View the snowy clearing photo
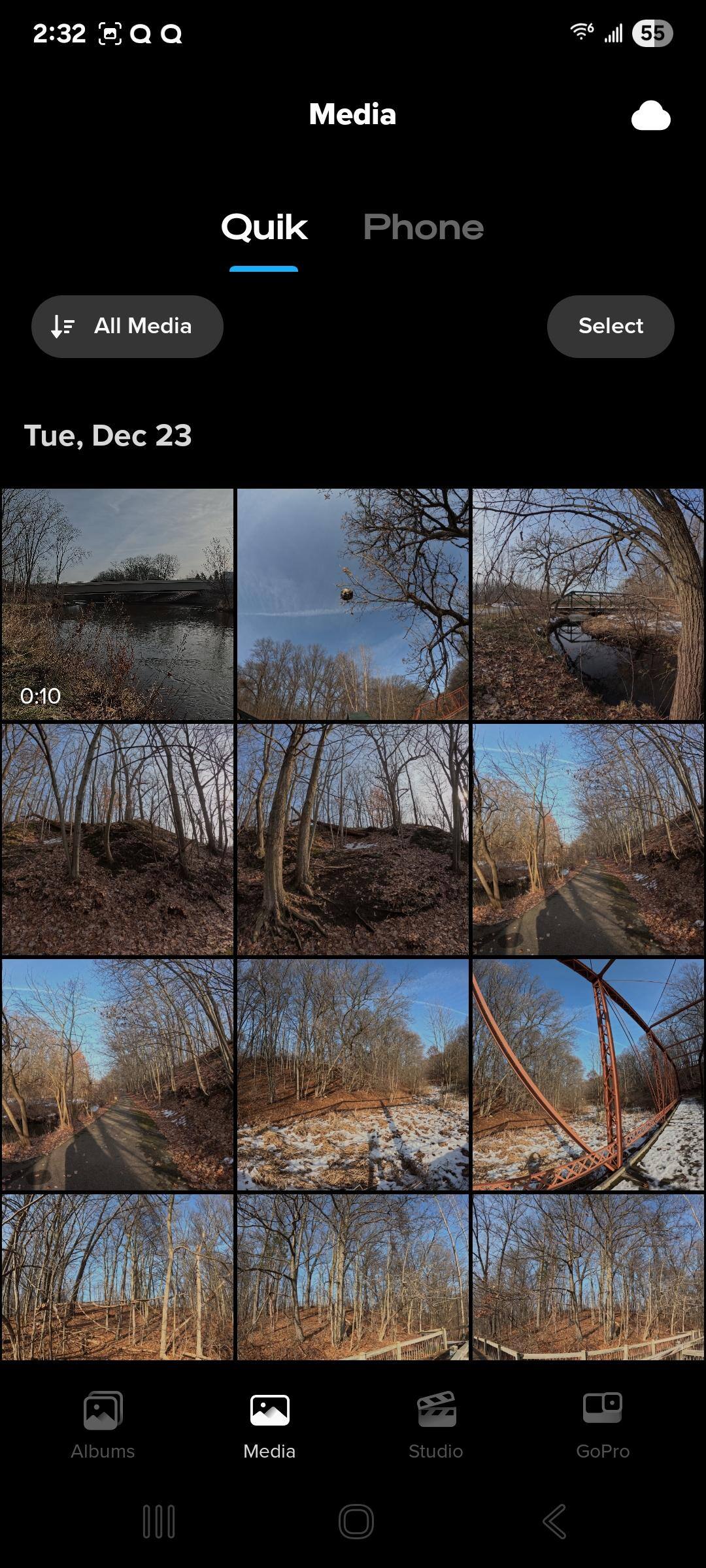 click(x=352, y=1074)
